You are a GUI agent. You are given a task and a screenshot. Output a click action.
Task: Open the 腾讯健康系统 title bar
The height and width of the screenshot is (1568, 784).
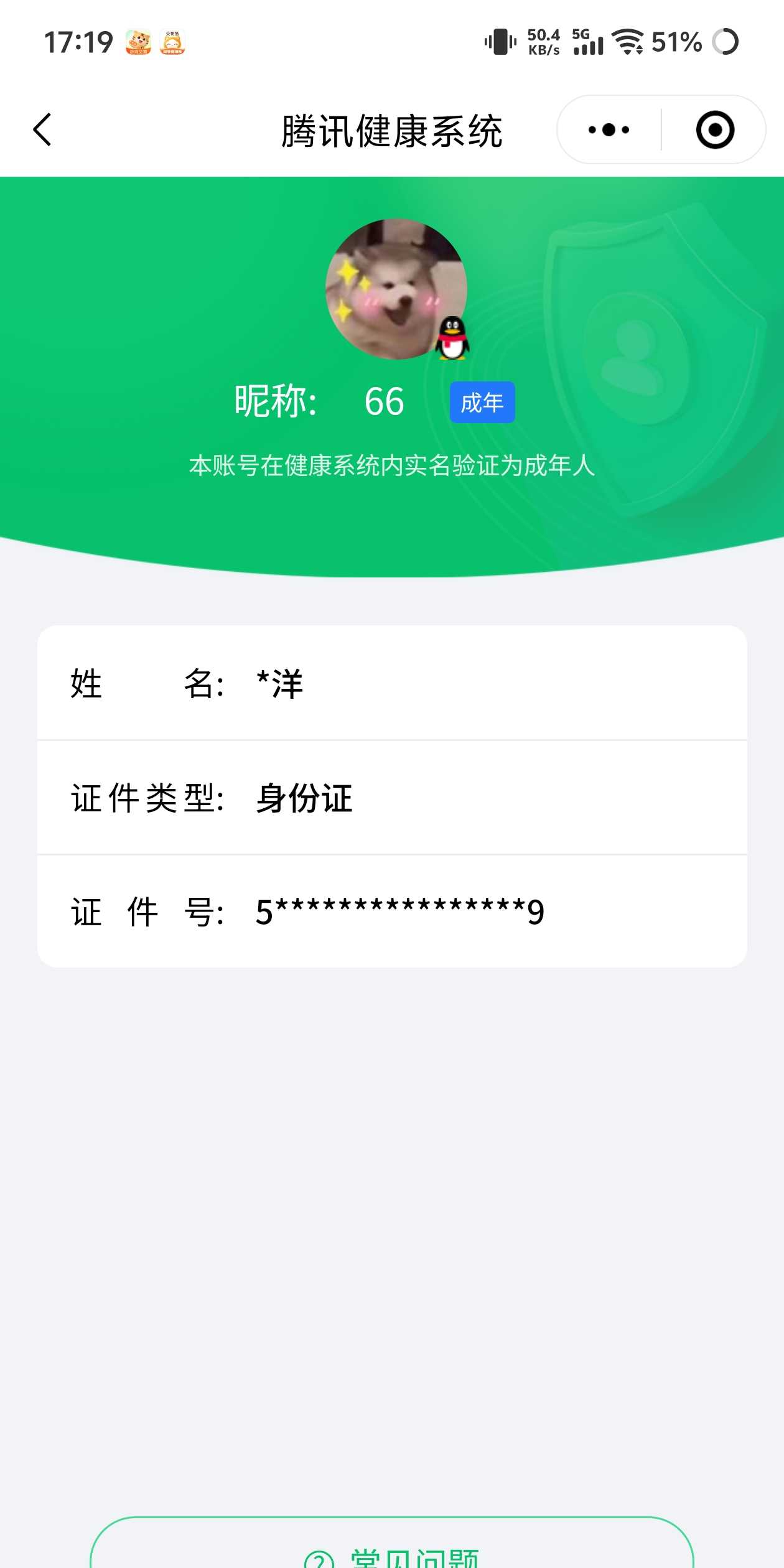392,129
